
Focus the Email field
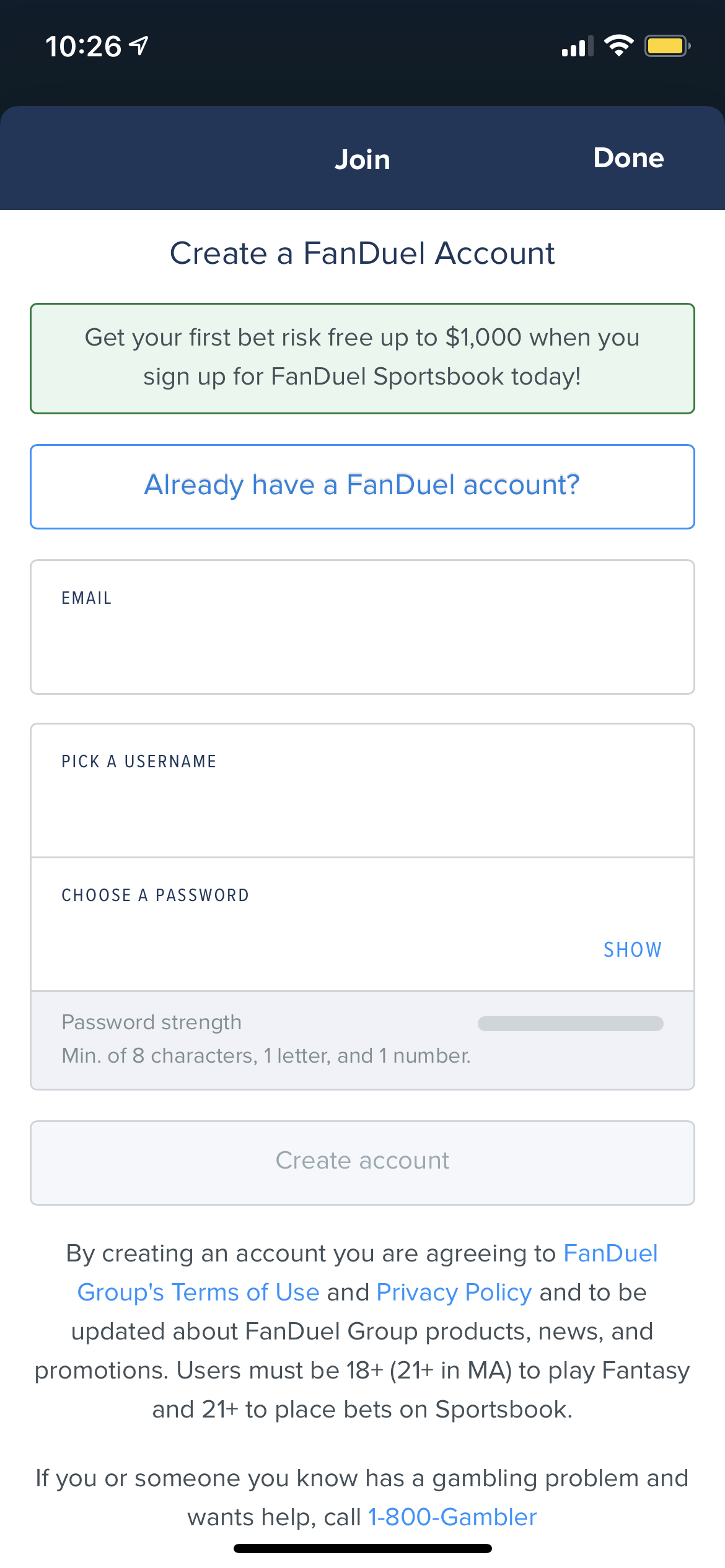tap(362, 627)
